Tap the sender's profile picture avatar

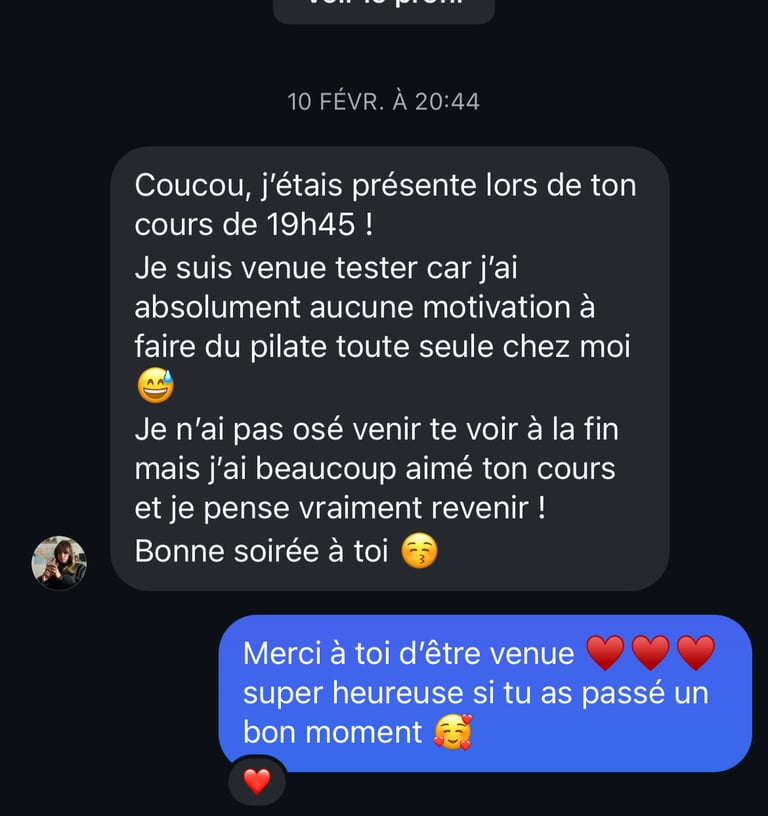pos(59,563)
